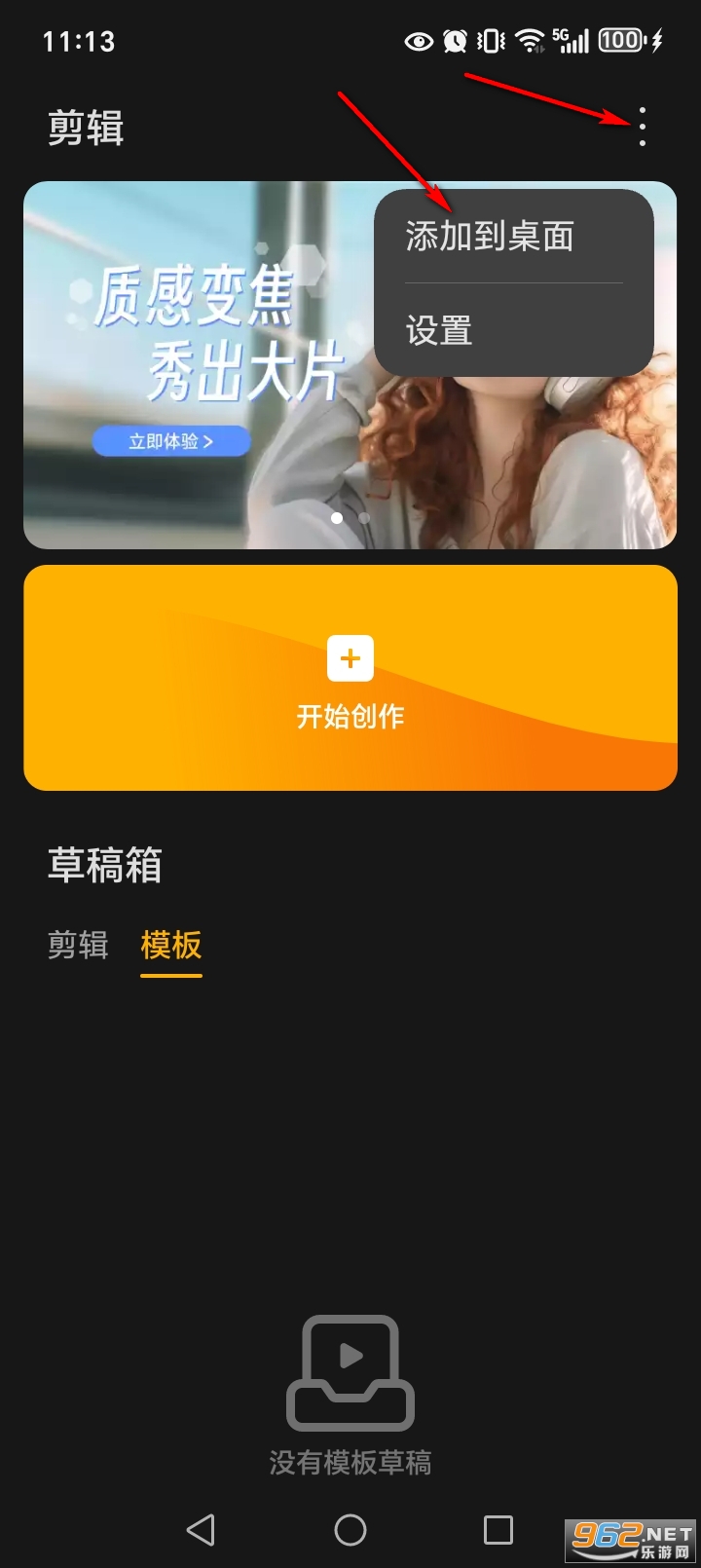701x1568 pixels.
Task: Tap the back triangle navigation button
Action: coord(201,1531)
